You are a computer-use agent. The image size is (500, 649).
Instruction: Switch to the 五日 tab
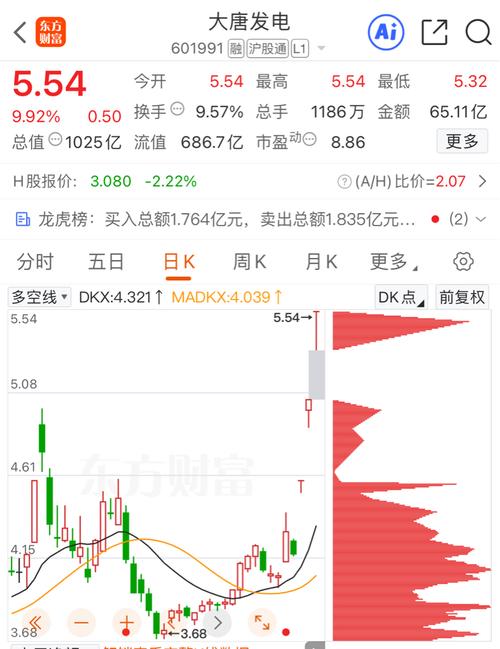click(x=106, y=262)
